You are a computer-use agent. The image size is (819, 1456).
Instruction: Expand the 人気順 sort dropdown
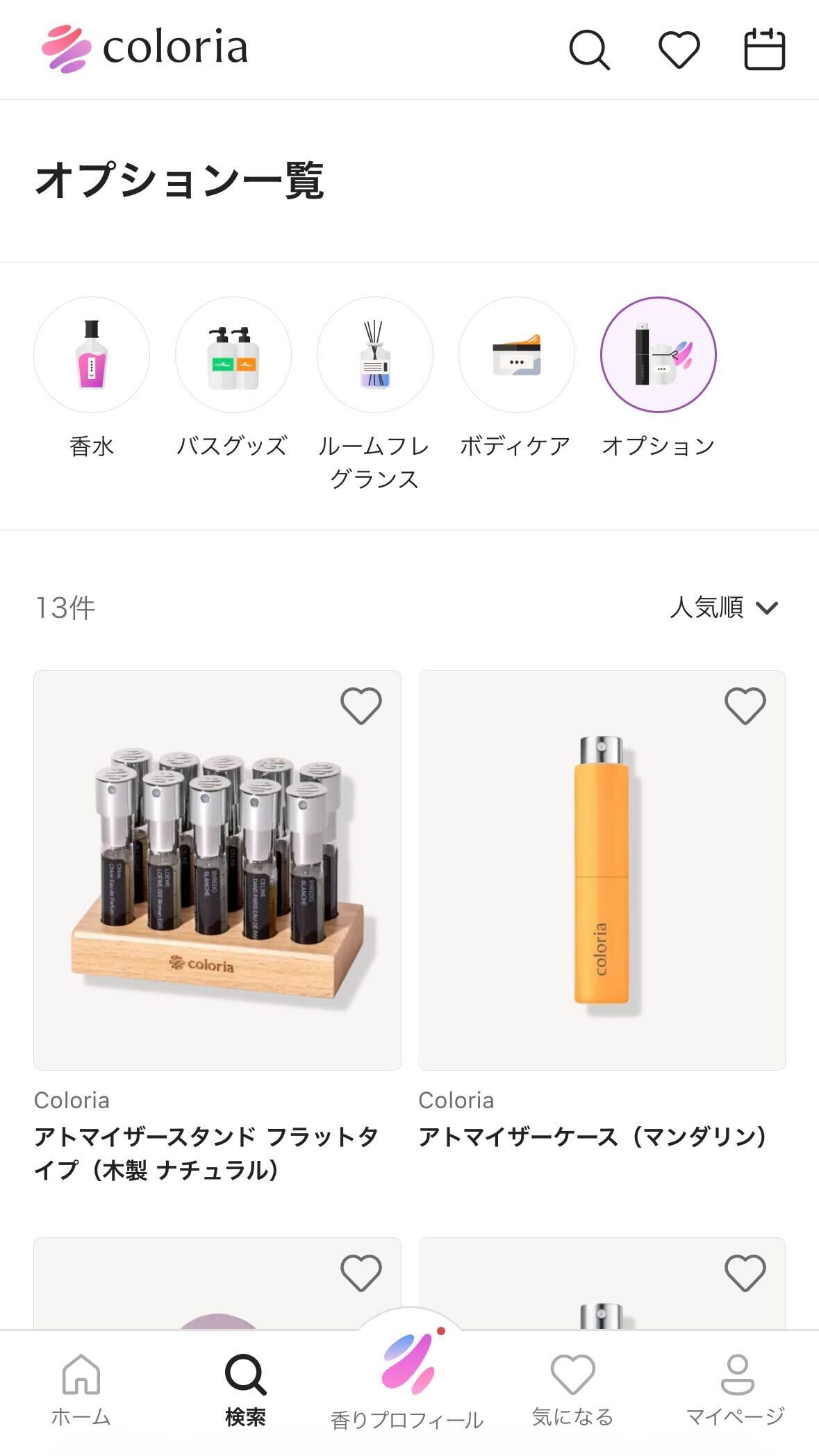(724, 608)
